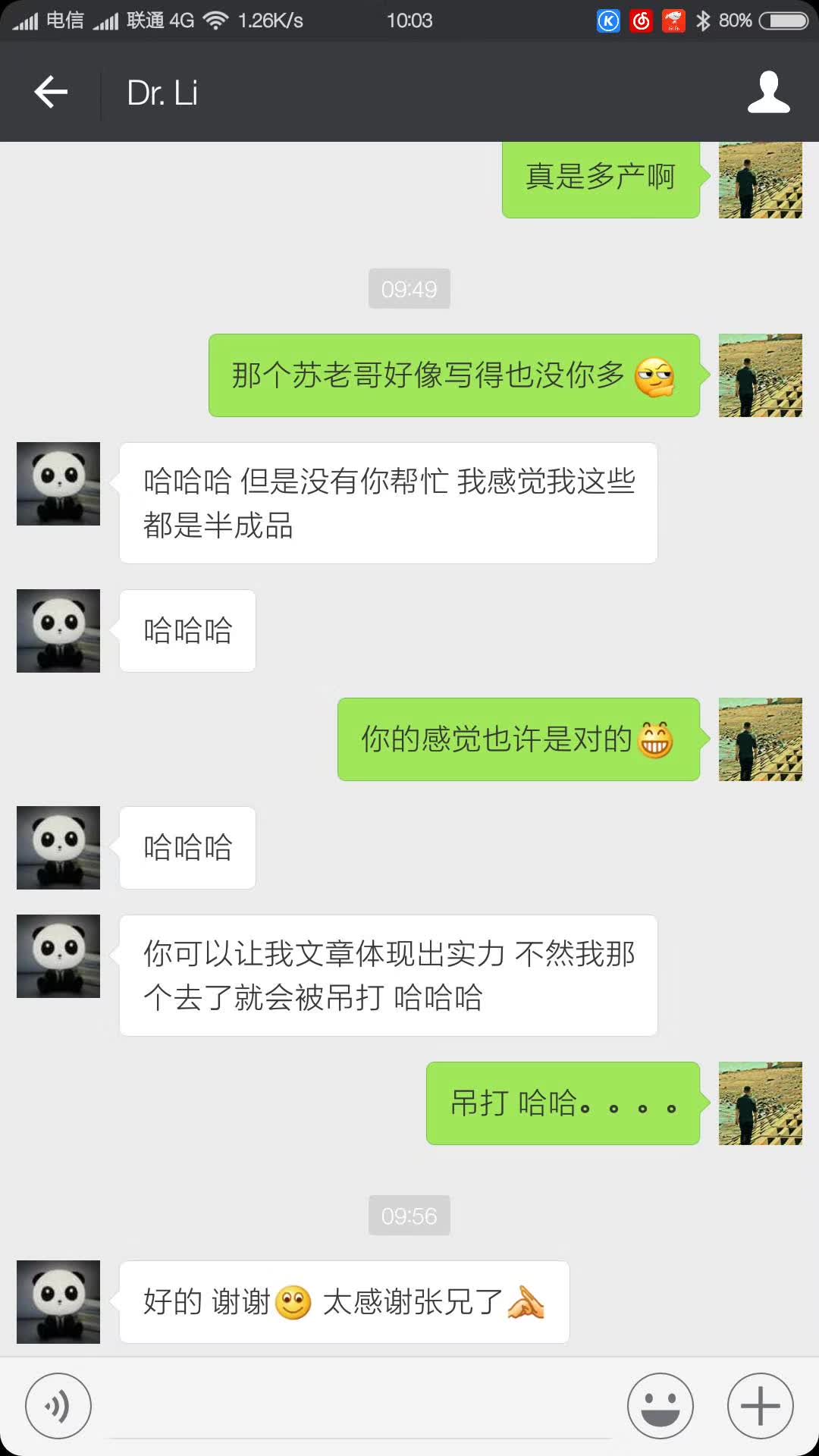Go back from the Dr. Li chat
The image size is (819, 1456).
[51, 93]
